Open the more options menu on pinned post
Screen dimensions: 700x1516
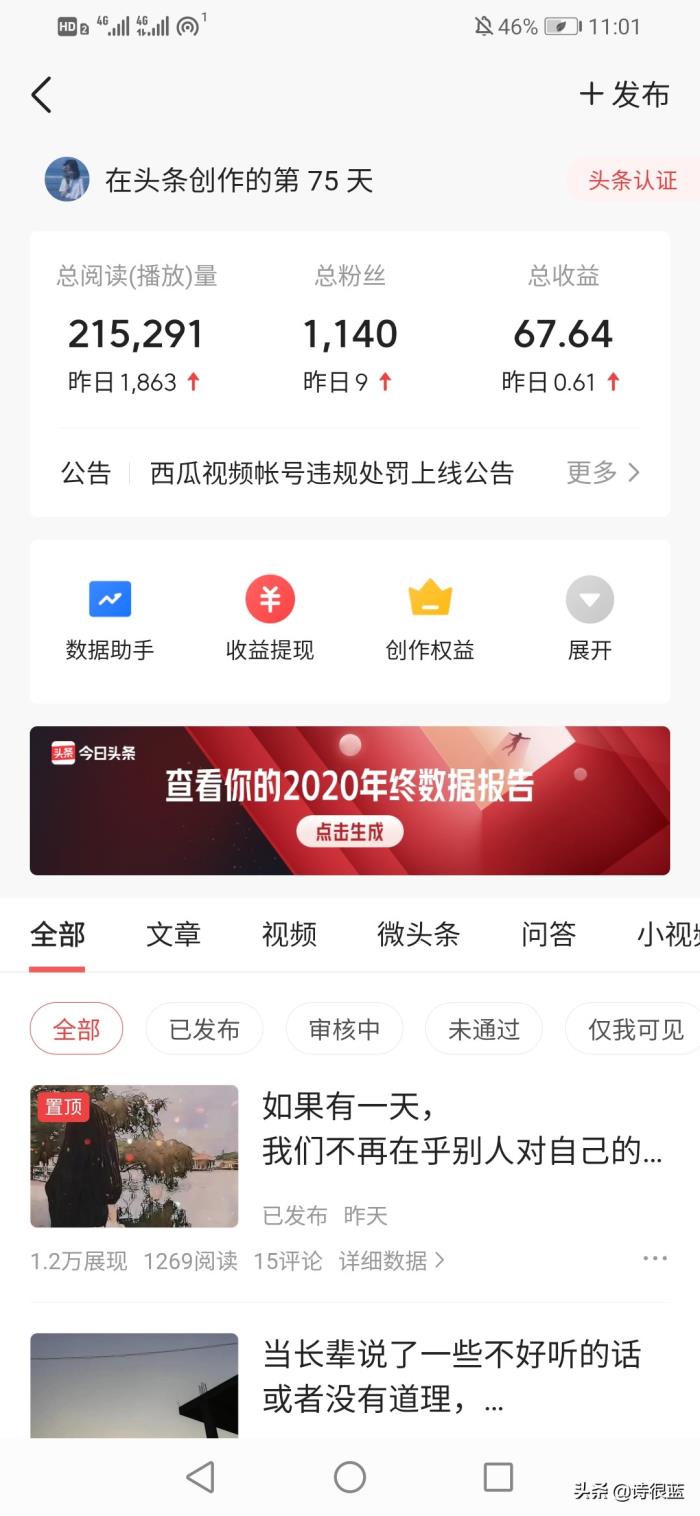click(655, 1259)
